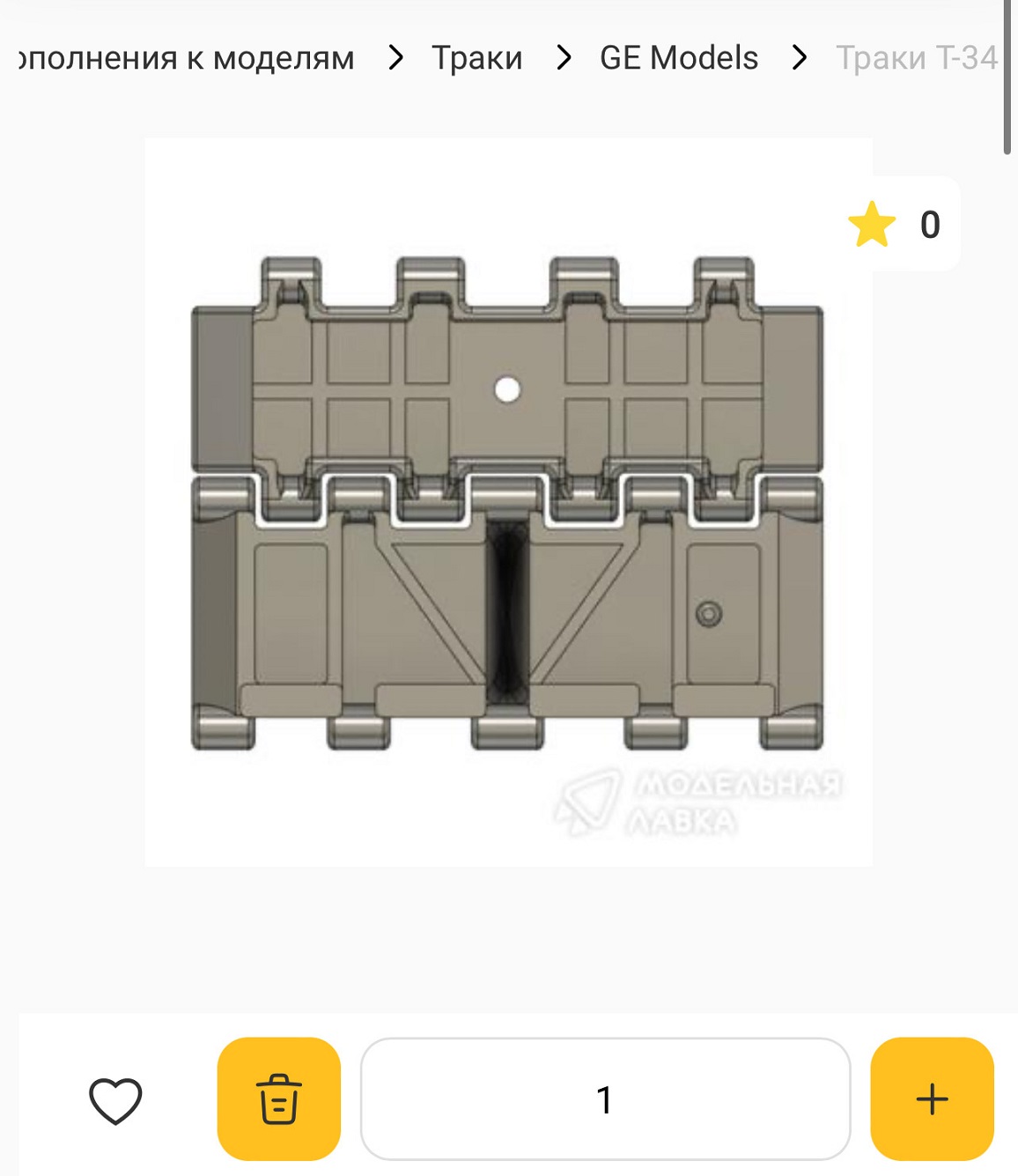Open the Траки breadcrumb link
The height and width of the screenshot is (1176, 1018).
click(x=476, y=58)
